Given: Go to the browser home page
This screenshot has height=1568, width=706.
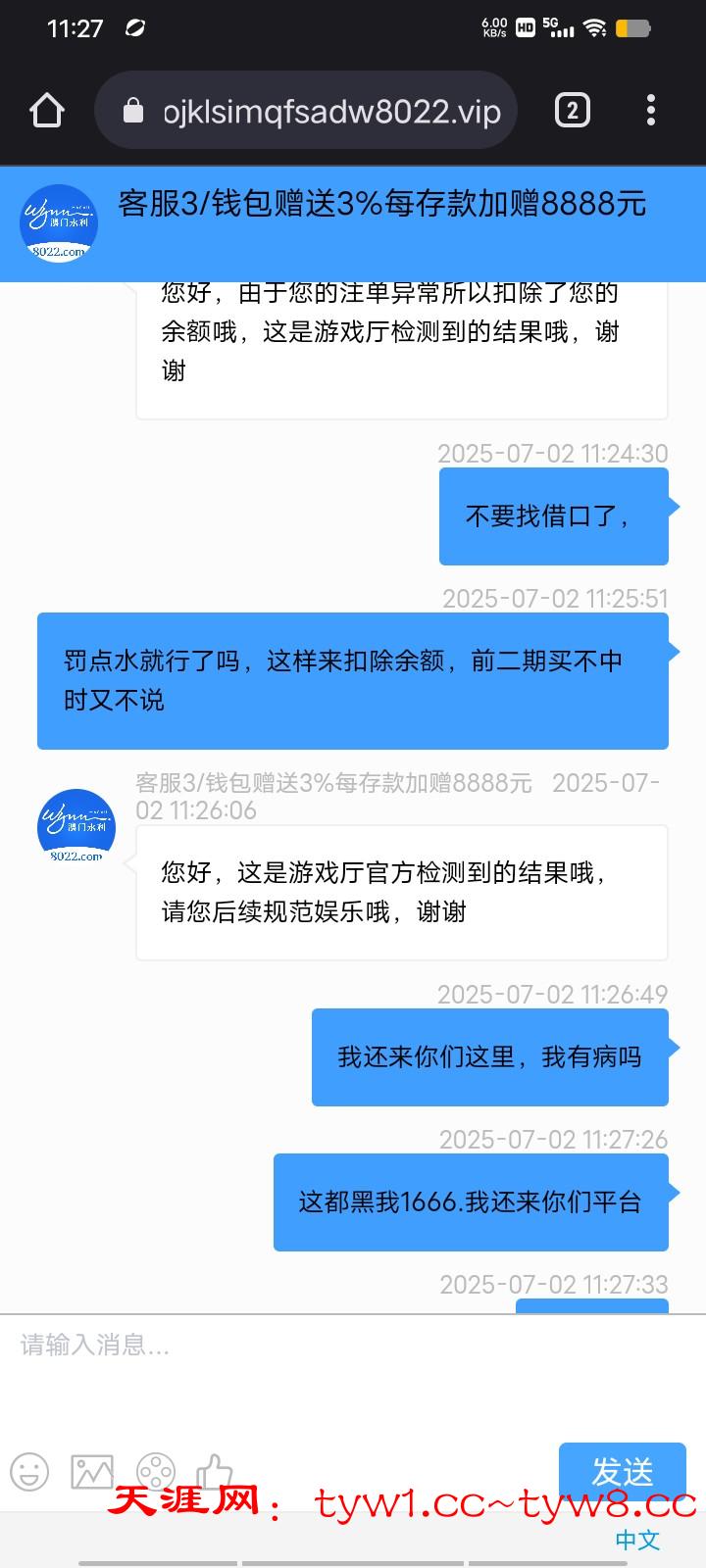Looking at the screenshot, I should pyautogui.click(x=47, y=111).
